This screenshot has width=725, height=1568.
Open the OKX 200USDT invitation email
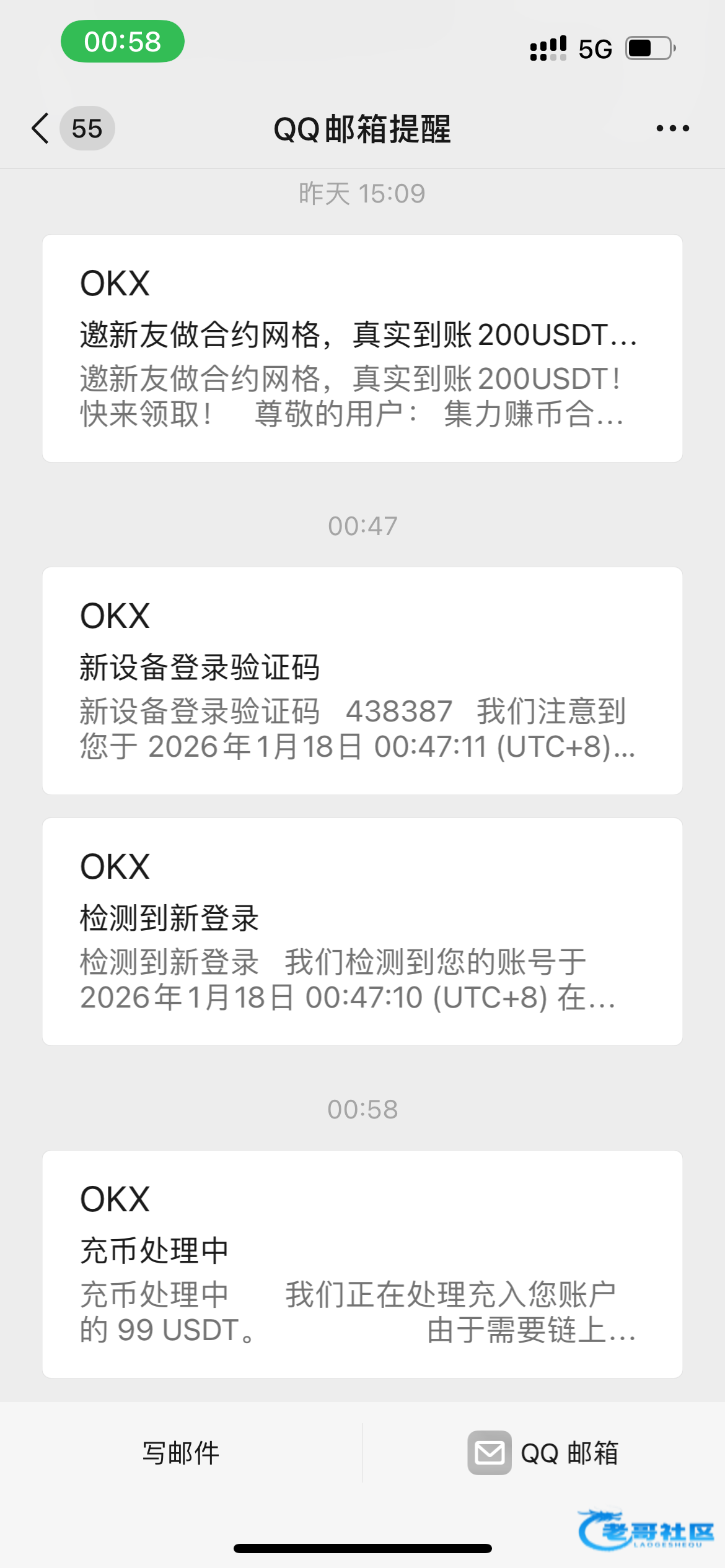[x=362, y=348]
